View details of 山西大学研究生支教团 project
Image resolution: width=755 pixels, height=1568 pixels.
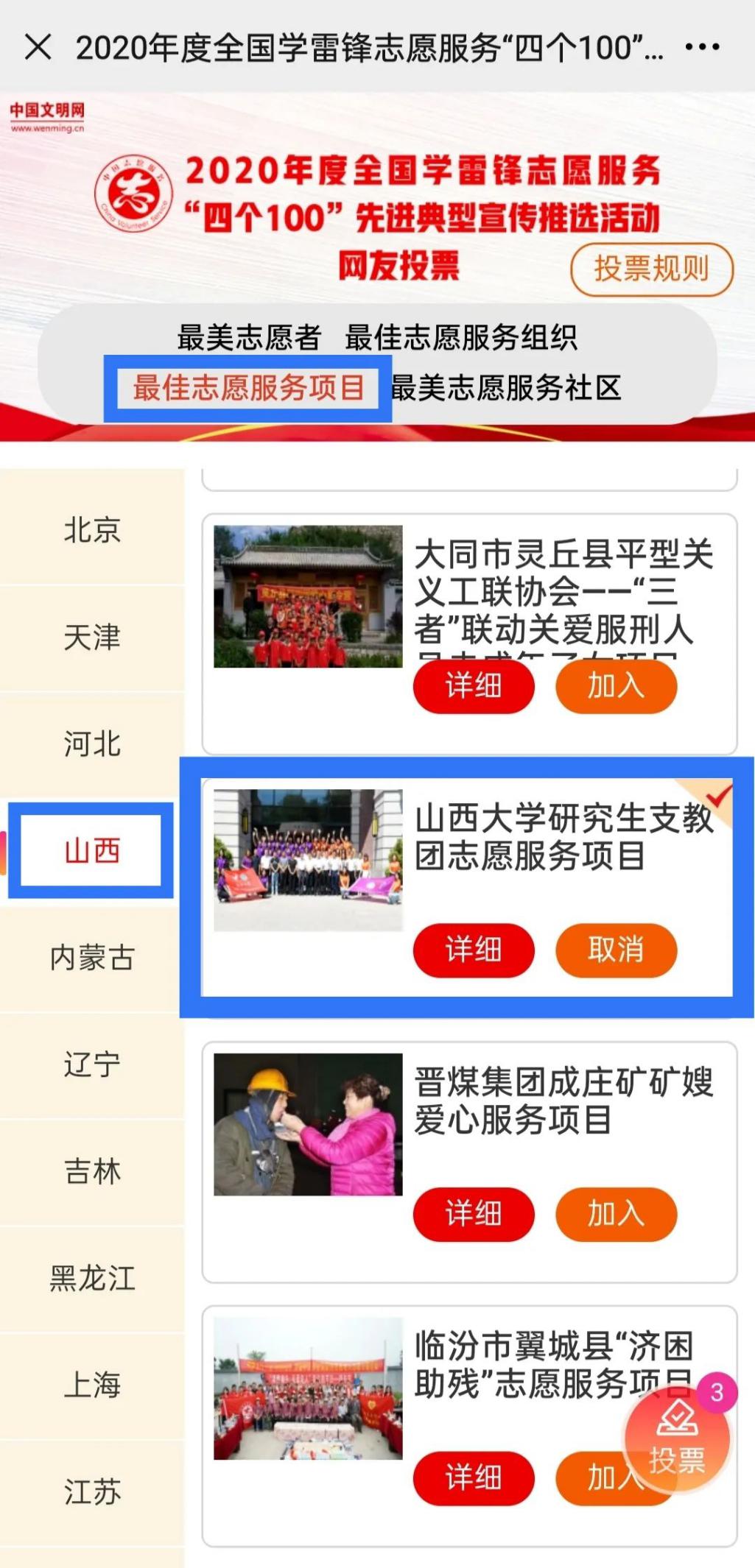(x=474, y=950)
